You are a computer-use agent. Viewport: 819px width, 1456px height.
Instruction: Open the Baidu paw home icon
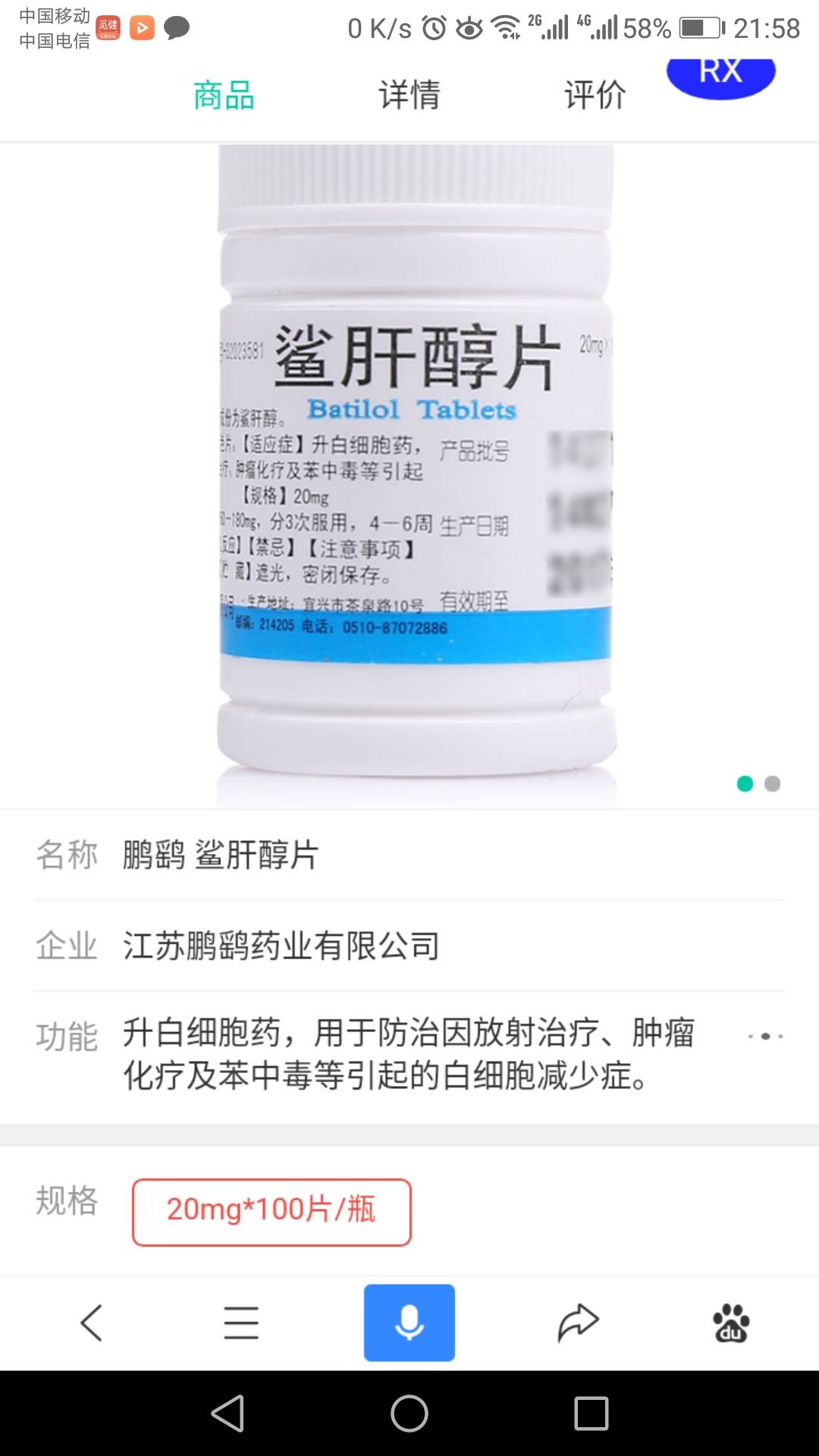click(731, 1323)
